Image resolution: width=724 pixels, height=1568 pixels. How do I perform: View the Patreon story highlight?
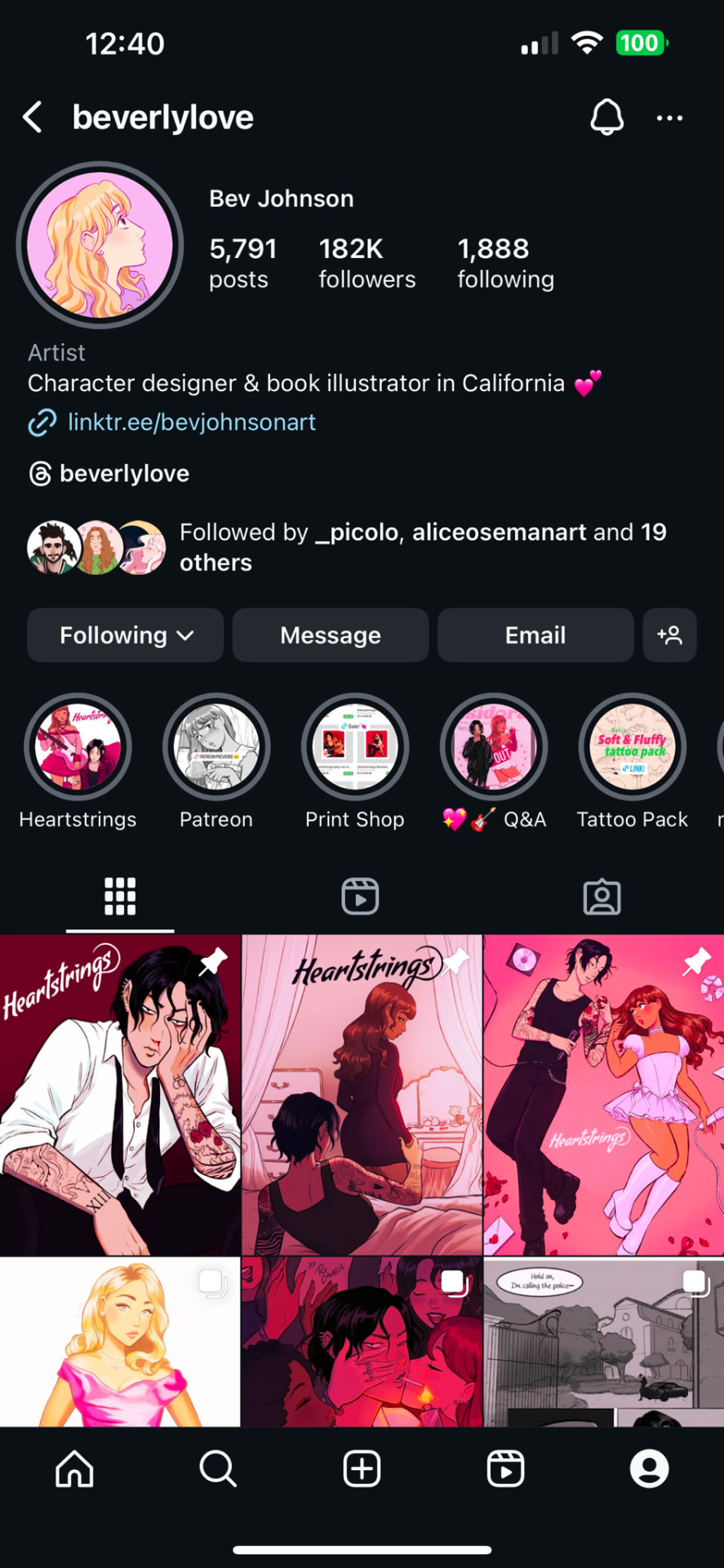[x=216, y=747]
